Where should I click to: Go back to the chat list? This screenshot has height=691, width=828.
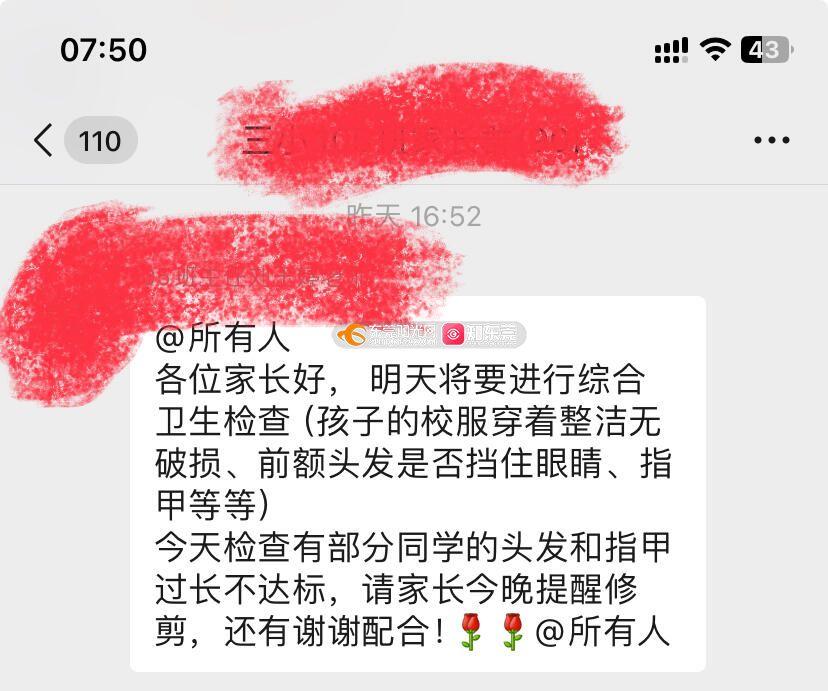click(x=43, y=141)
